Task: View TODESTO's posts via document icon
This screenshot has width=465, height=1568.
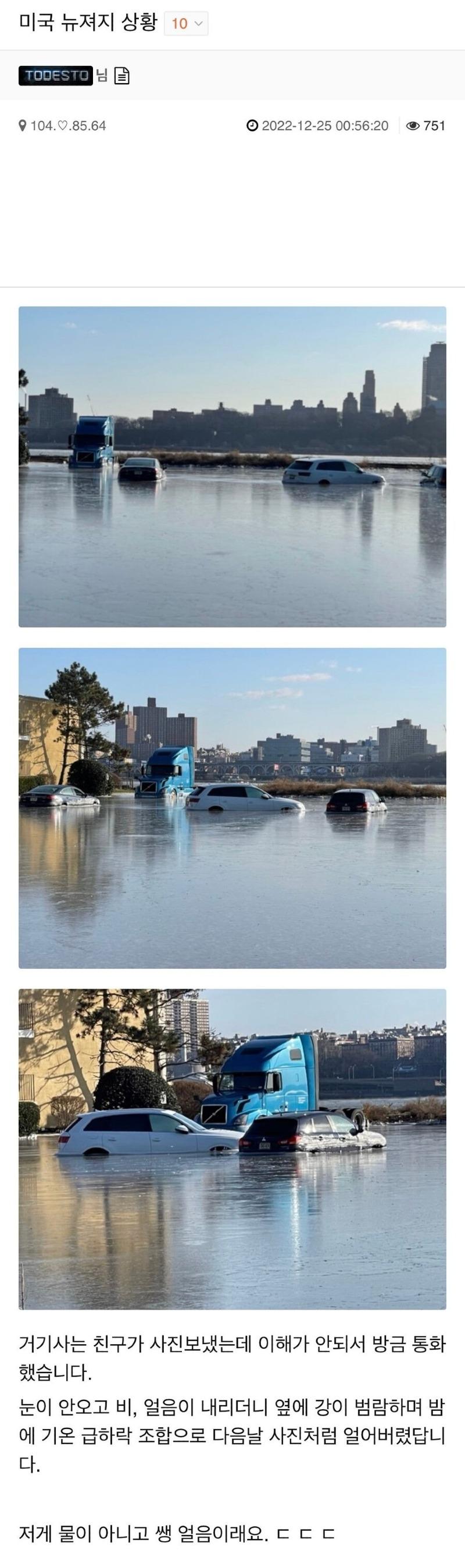Action: [x=121, y=76]
